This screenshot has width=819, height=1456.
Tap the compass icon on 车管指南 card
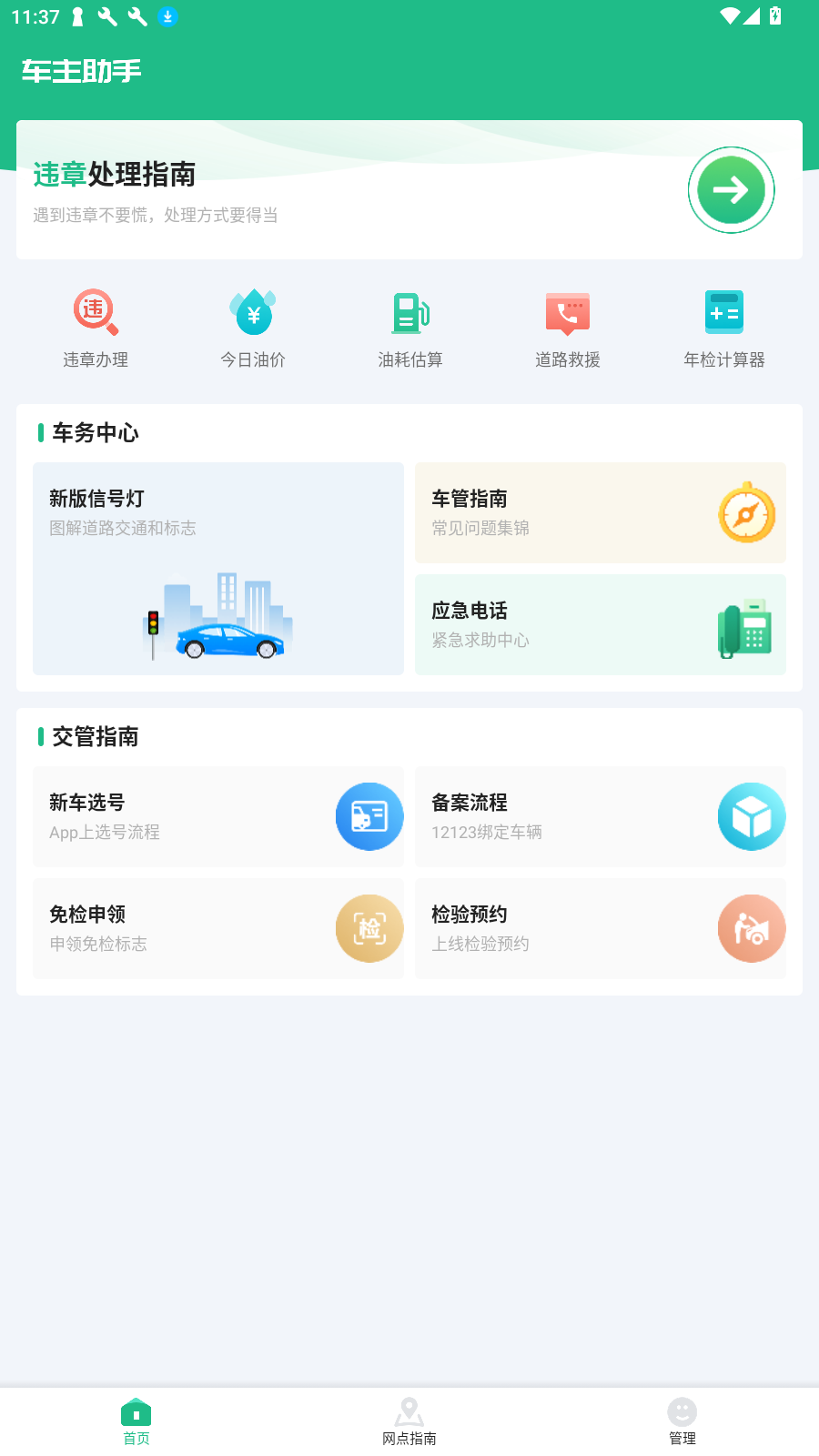(746, 513)
